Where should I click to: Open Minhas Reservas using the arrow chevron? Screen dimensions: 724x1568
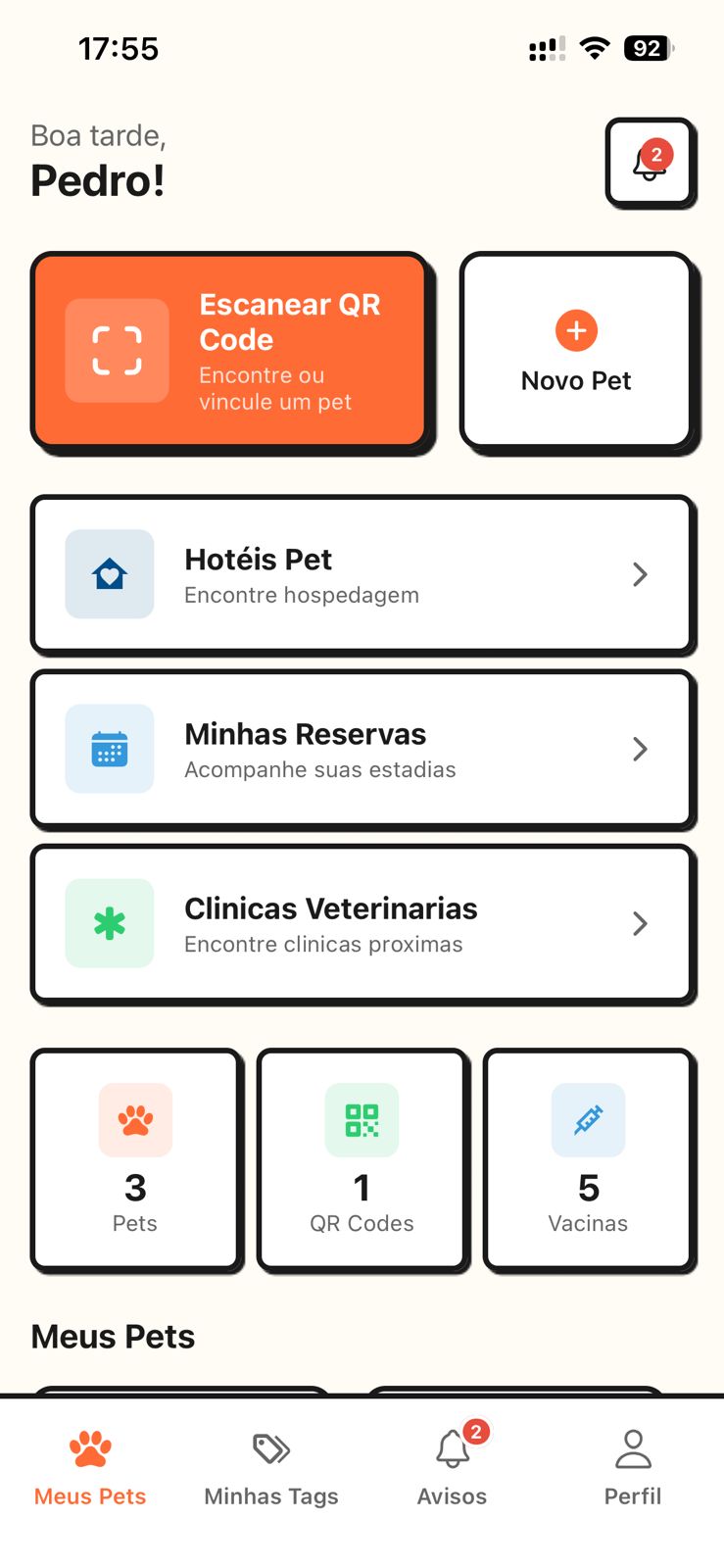click(640, 749)
